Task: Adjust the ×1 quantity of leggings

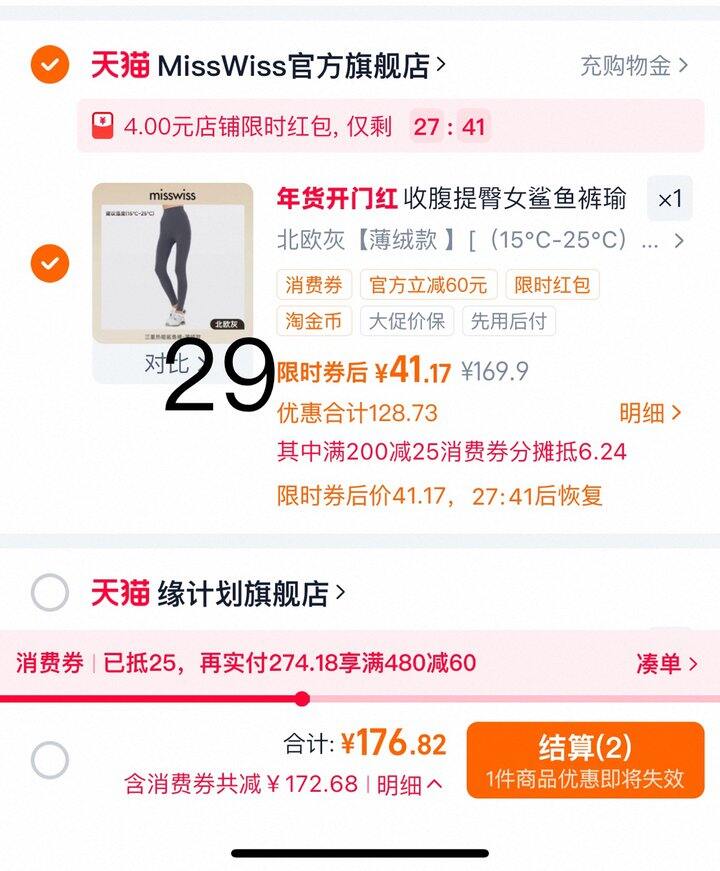Action: coord(669,199)
